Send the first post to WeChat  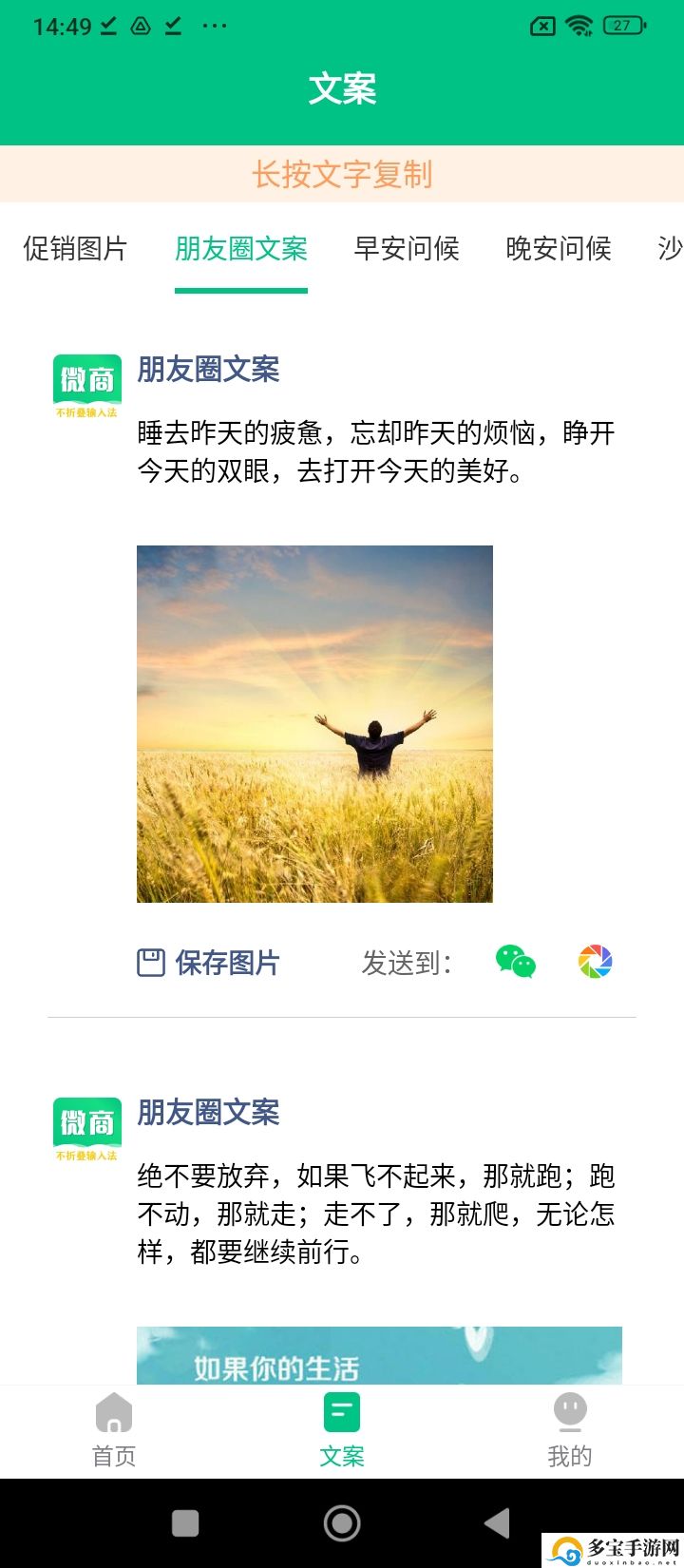[x=516, y=962]
